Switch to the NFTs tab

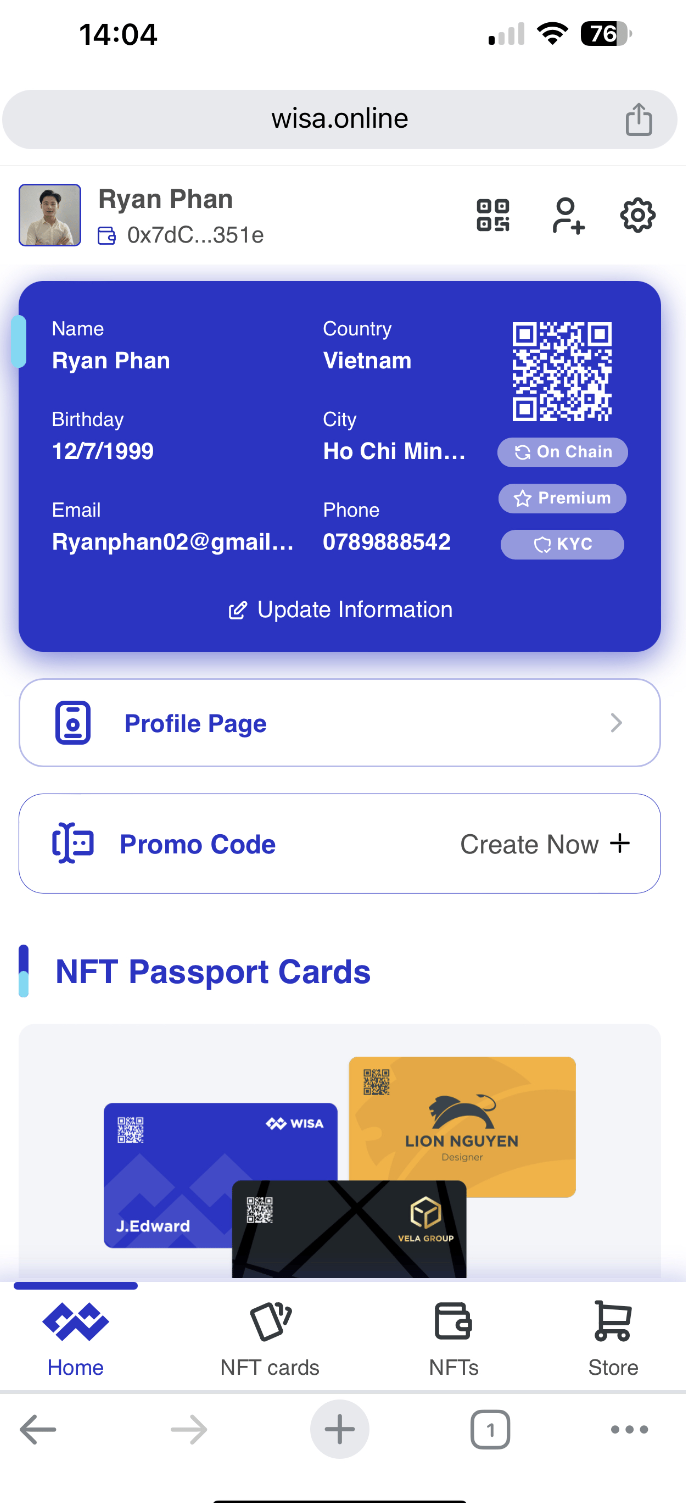click(x=453, y=1338)
